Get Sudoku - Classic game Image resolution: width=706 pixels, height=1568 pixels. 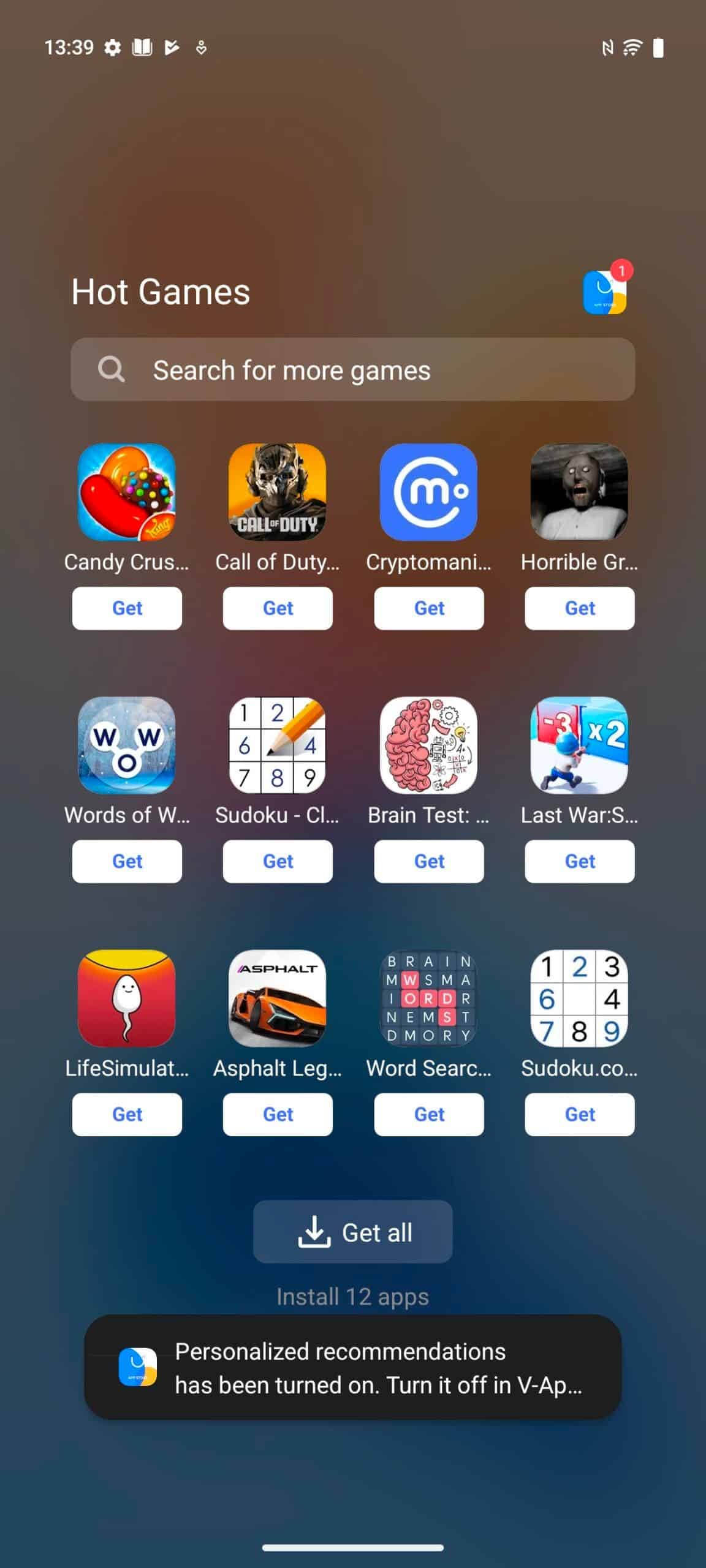point(278,861)
